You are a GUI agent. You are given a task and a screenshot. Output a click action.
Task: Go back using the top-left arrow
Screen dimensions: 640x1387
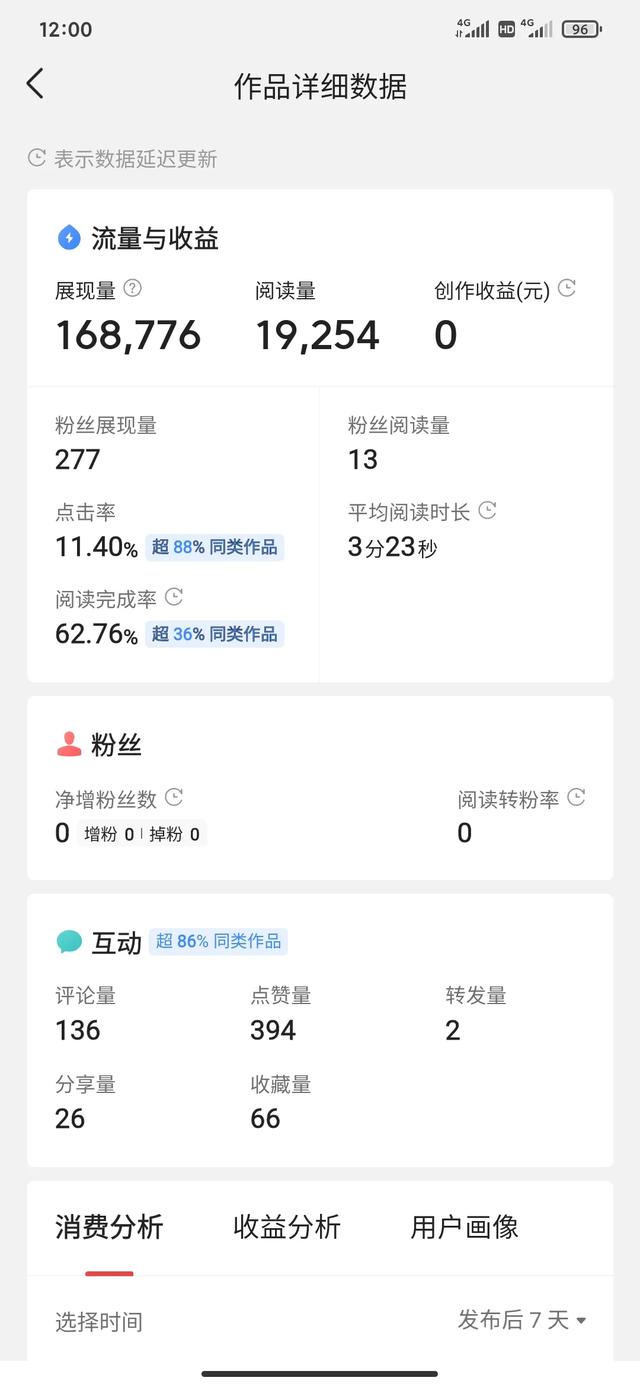[35, 84]
